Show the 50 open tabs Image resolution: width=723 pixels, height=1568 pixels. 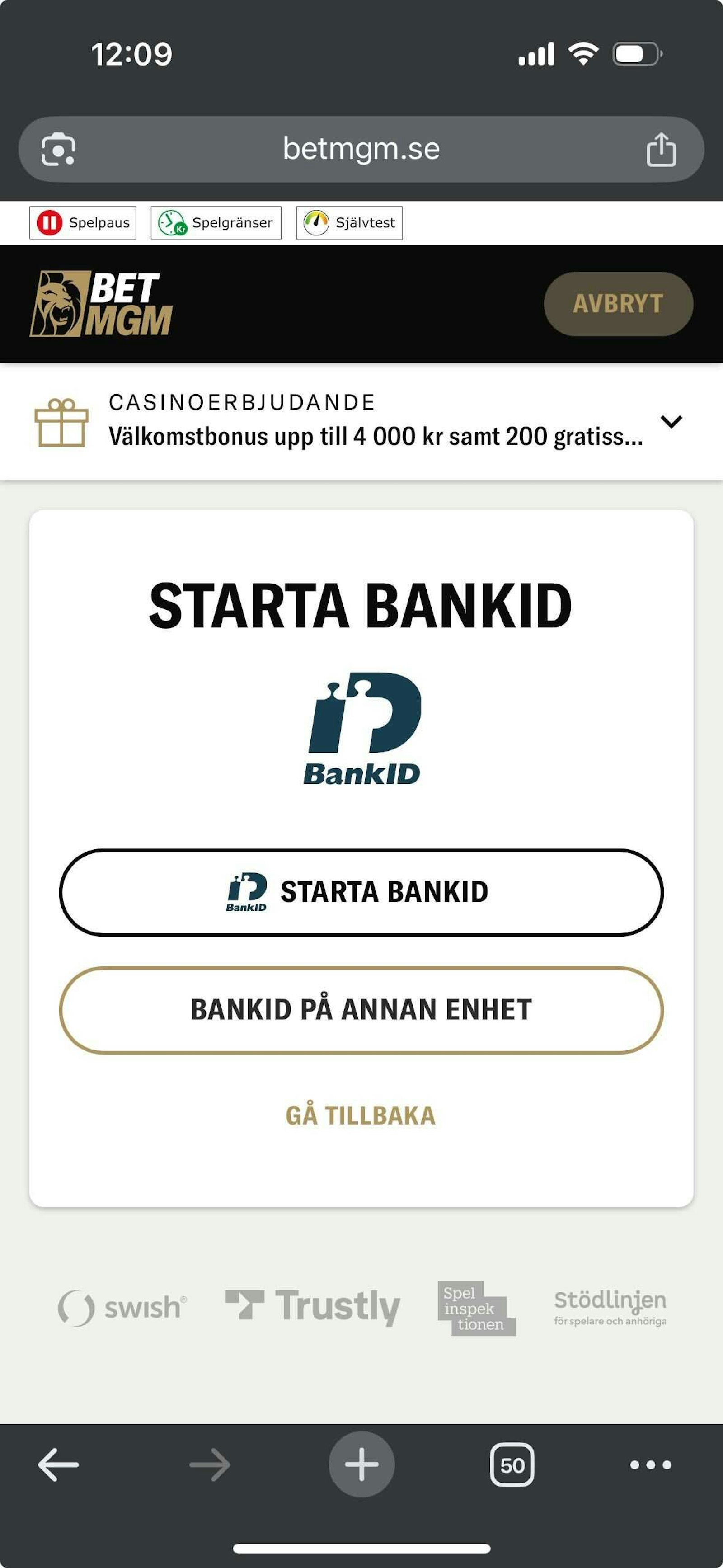click(512, 1464)
